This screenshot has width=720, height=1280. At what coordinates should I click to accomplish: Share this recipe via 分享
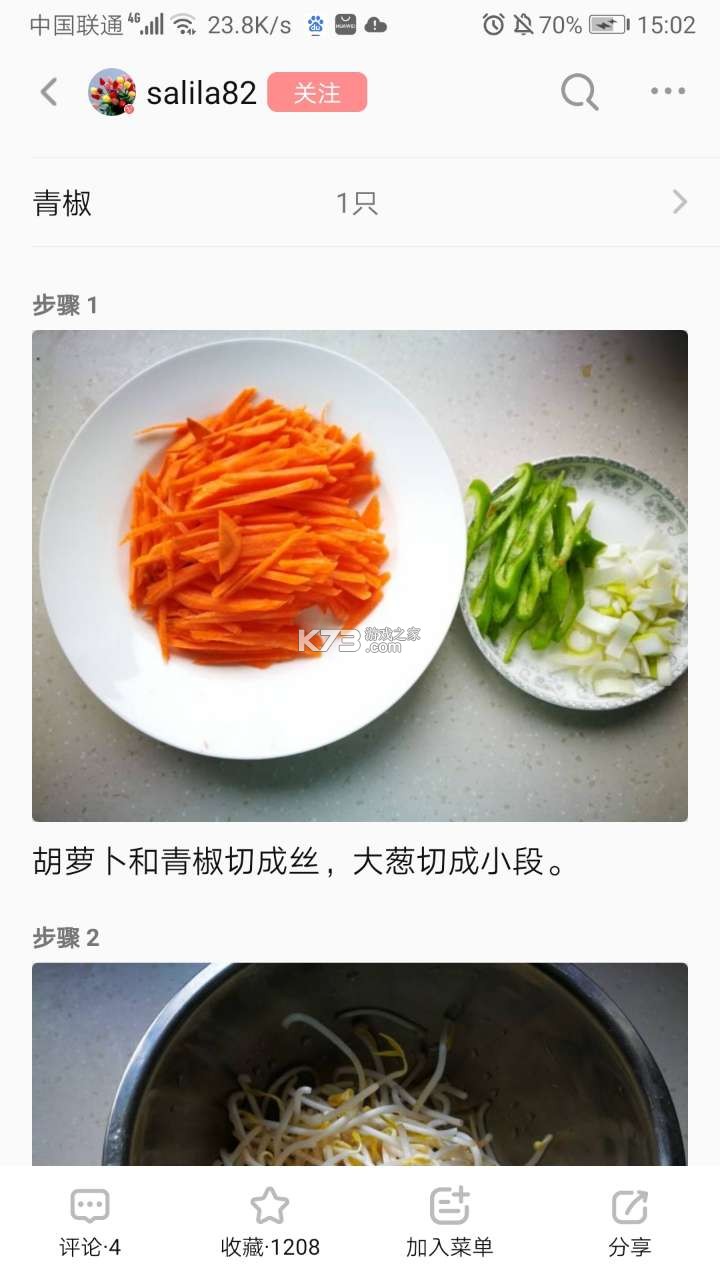(630, 1223)
